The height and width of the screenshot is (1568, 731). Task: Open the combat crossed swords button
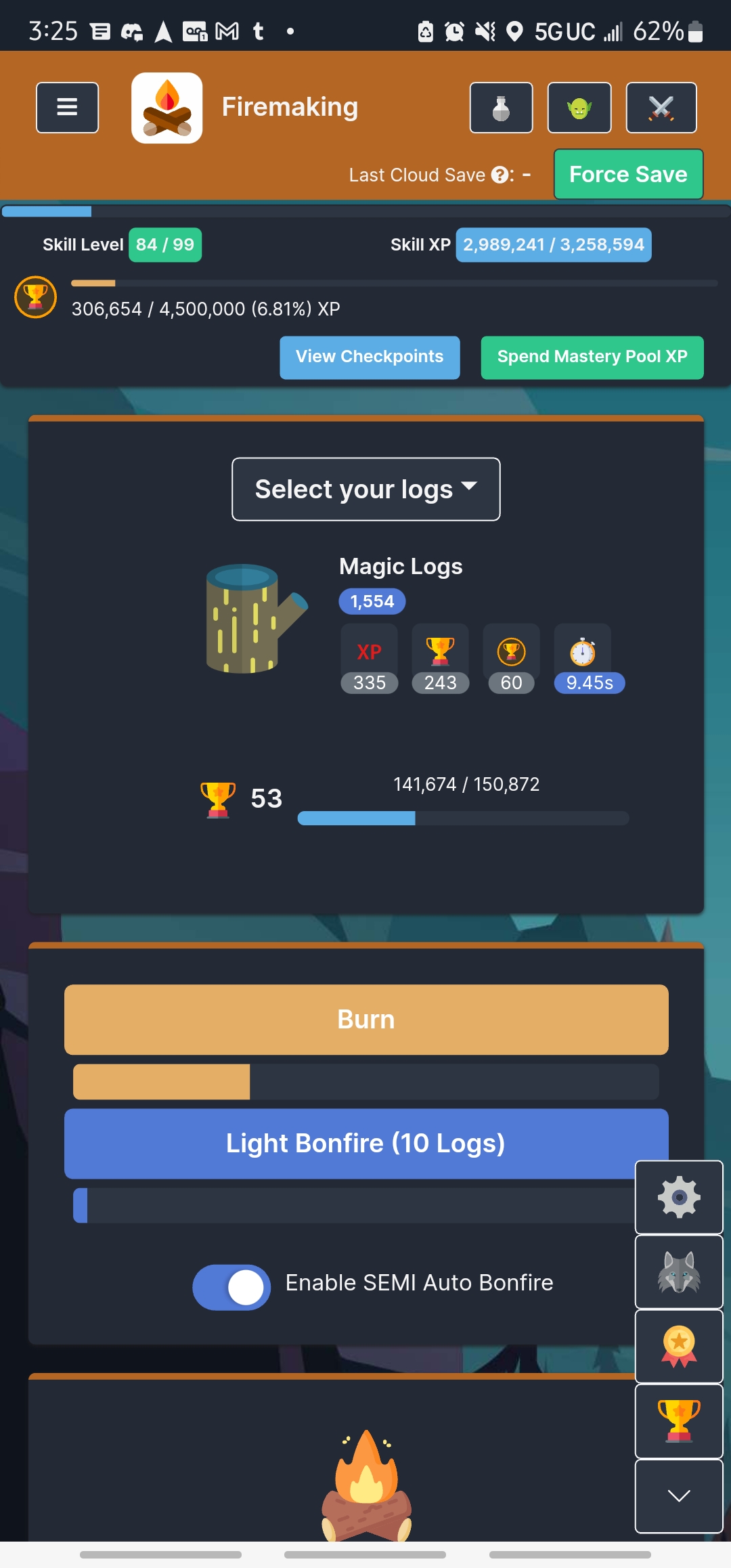point(661,108)
